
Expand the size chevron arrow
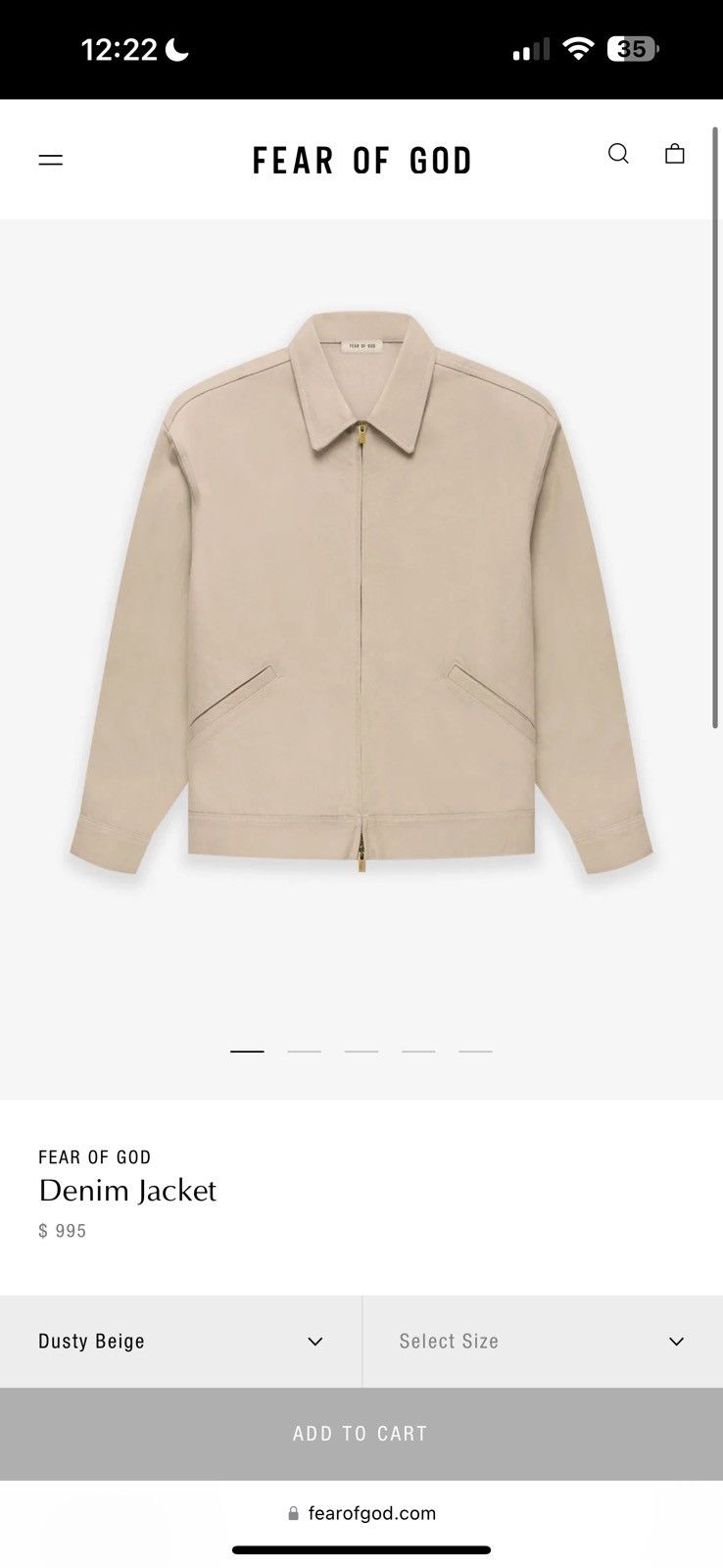(675, 1342)
